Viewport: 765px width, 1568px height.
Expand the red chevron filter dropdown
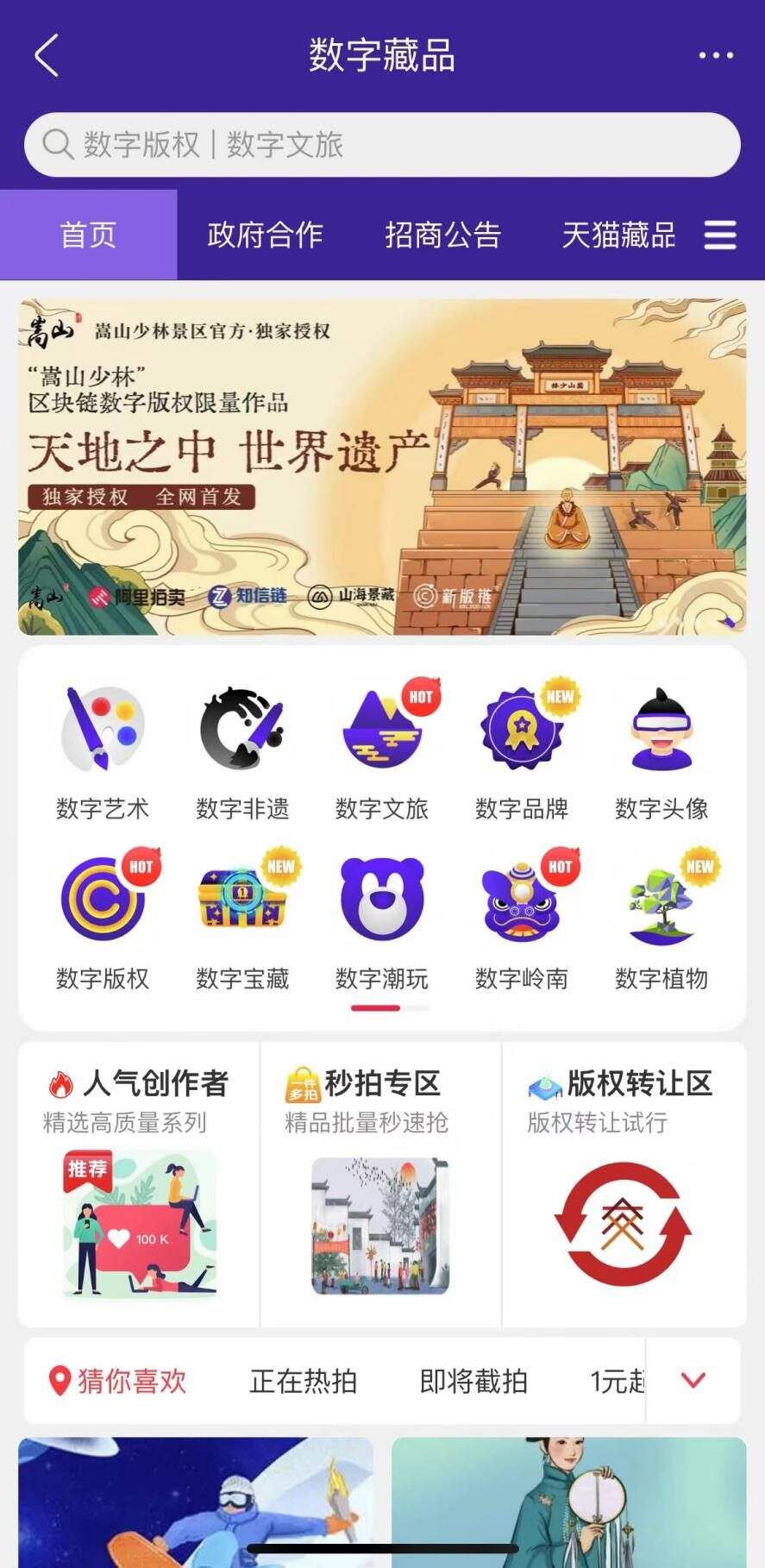coord(693,1381)
